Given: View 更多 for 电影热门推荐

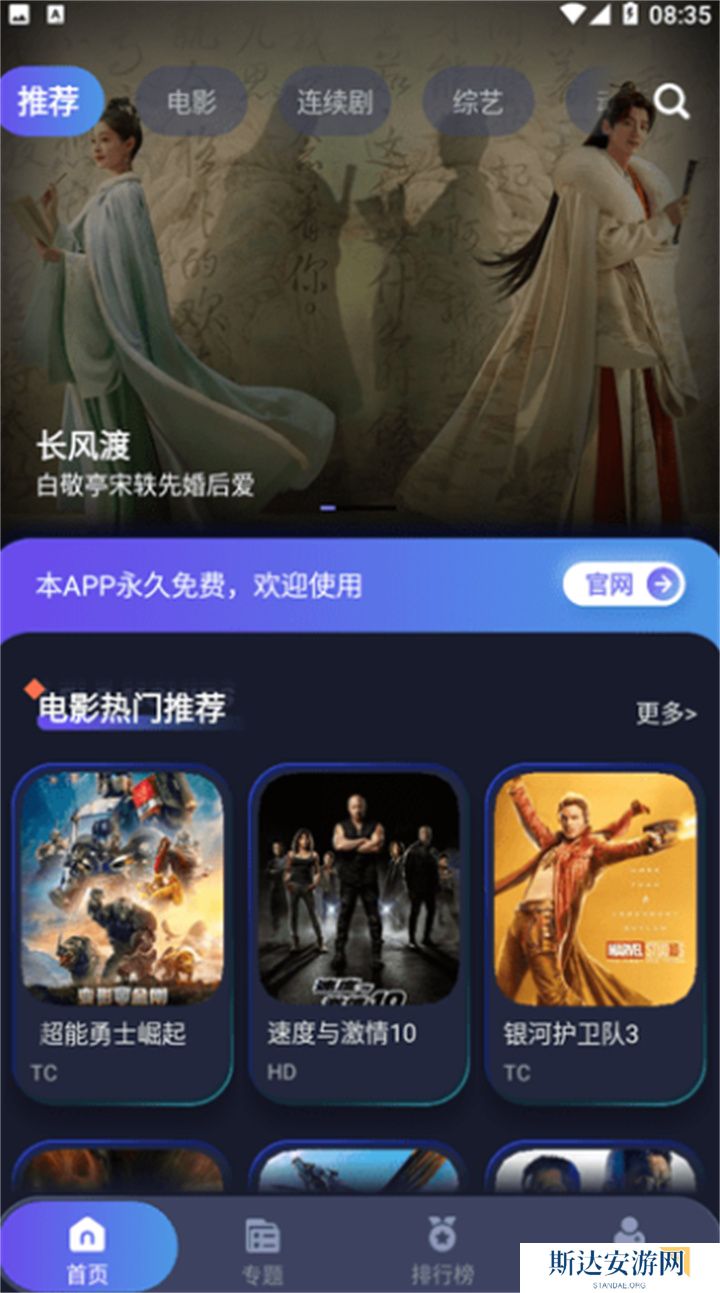Looking at the screenshot, I should coord(666,713).
